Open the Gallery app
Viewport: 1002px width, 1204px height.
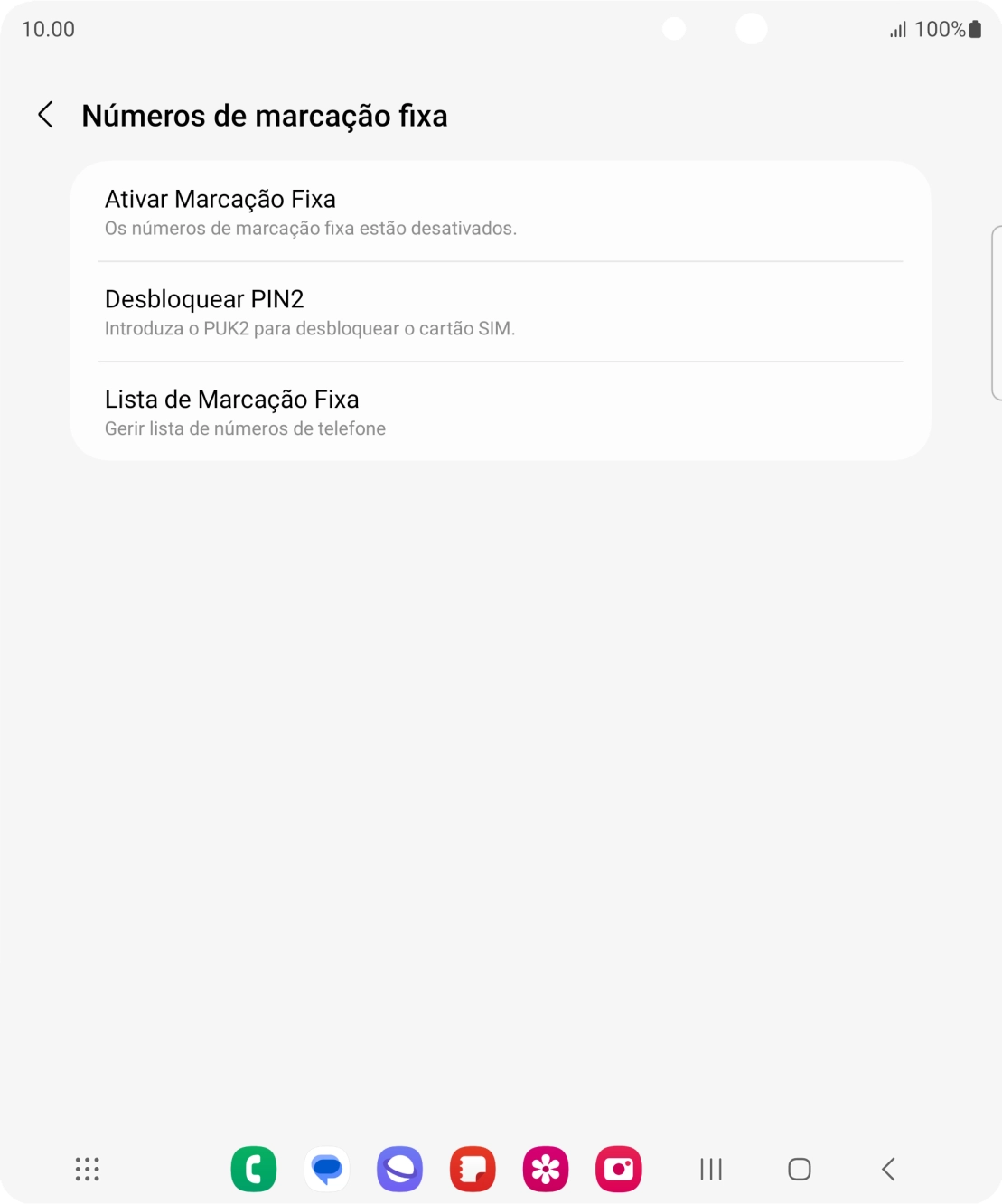pyautogui.click(x=546, y=1168)
